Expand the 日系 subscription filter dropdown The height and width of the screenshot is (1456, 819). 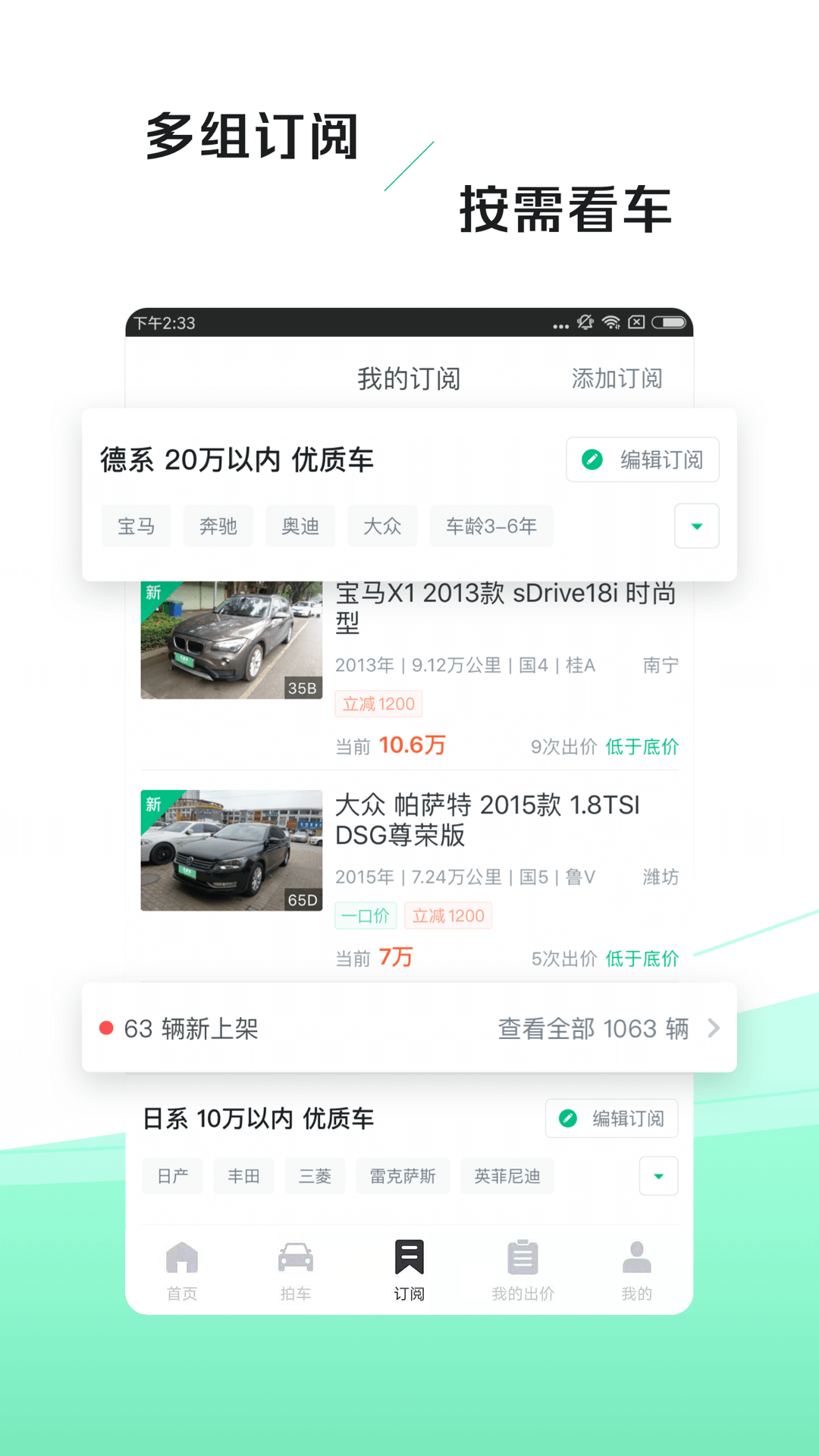(x=657, y=1176)
